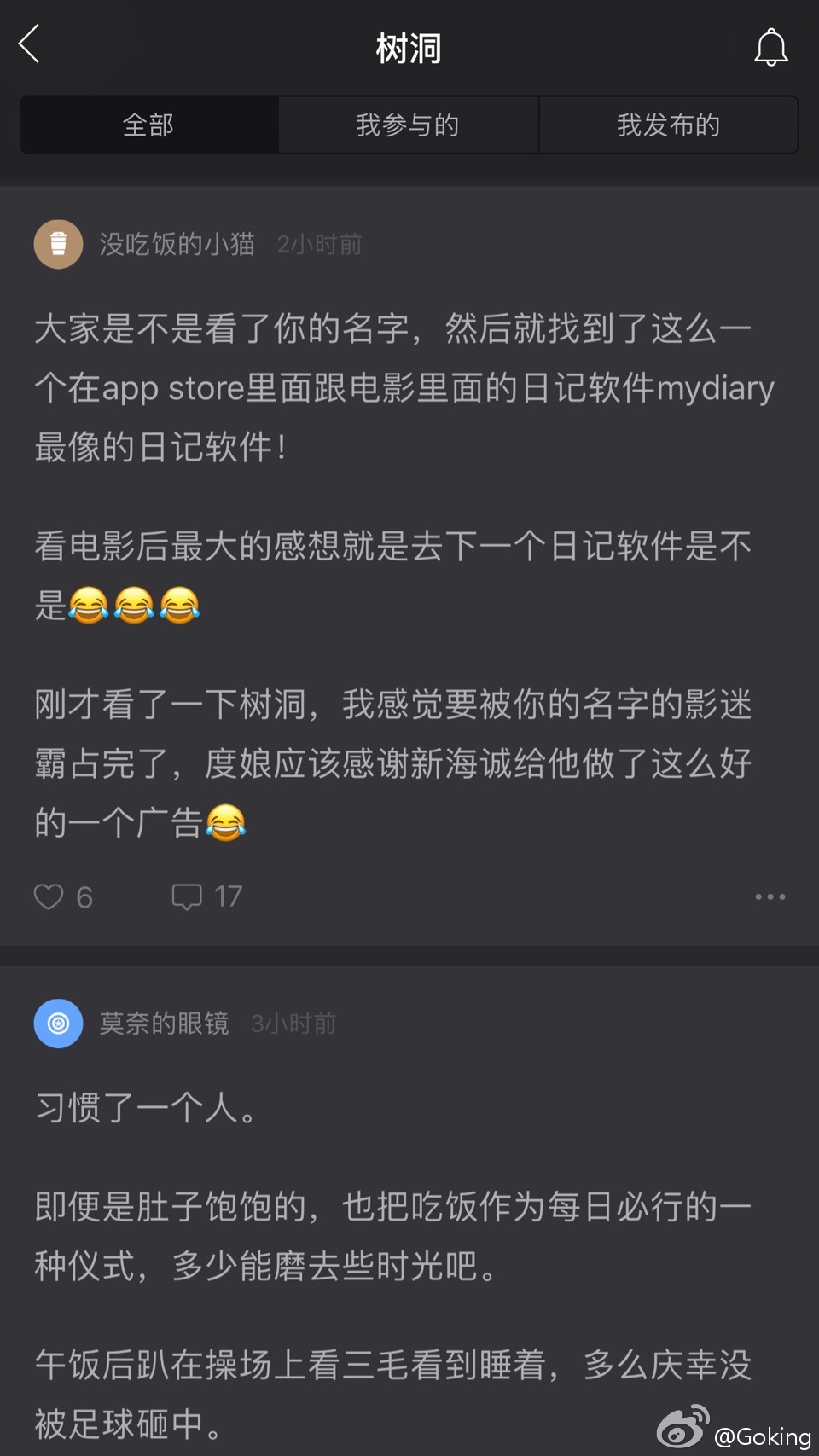Image resolution: width=819 pixels, height=1456 pixels.
Task: Open the avatar of 没吃饭的小猫
Action: [58, 244]
